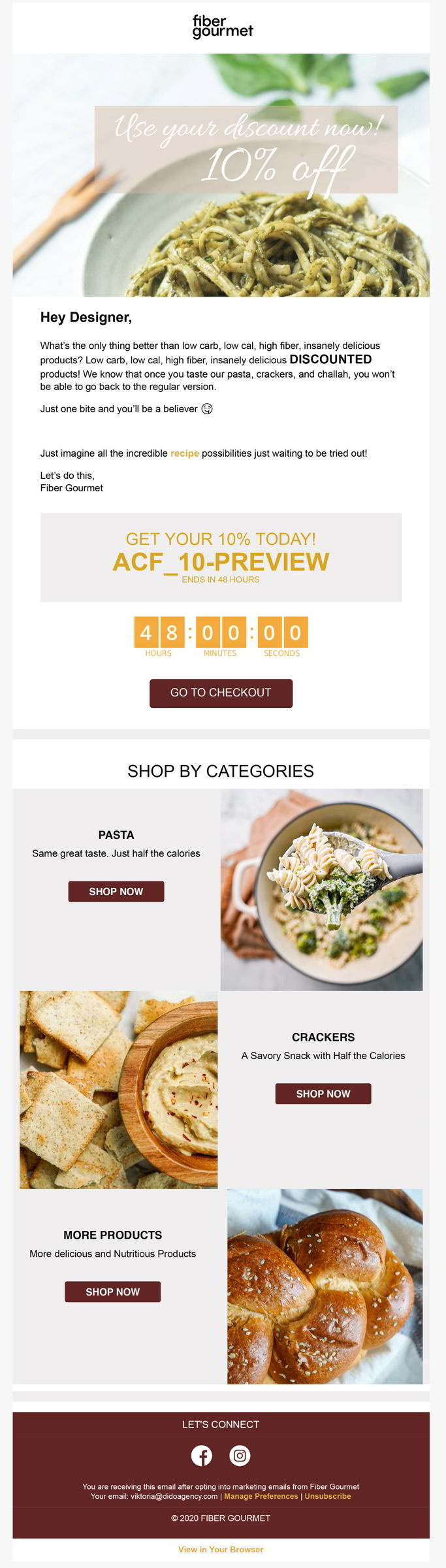Open Manage Preferences link

coord(261,1496)
